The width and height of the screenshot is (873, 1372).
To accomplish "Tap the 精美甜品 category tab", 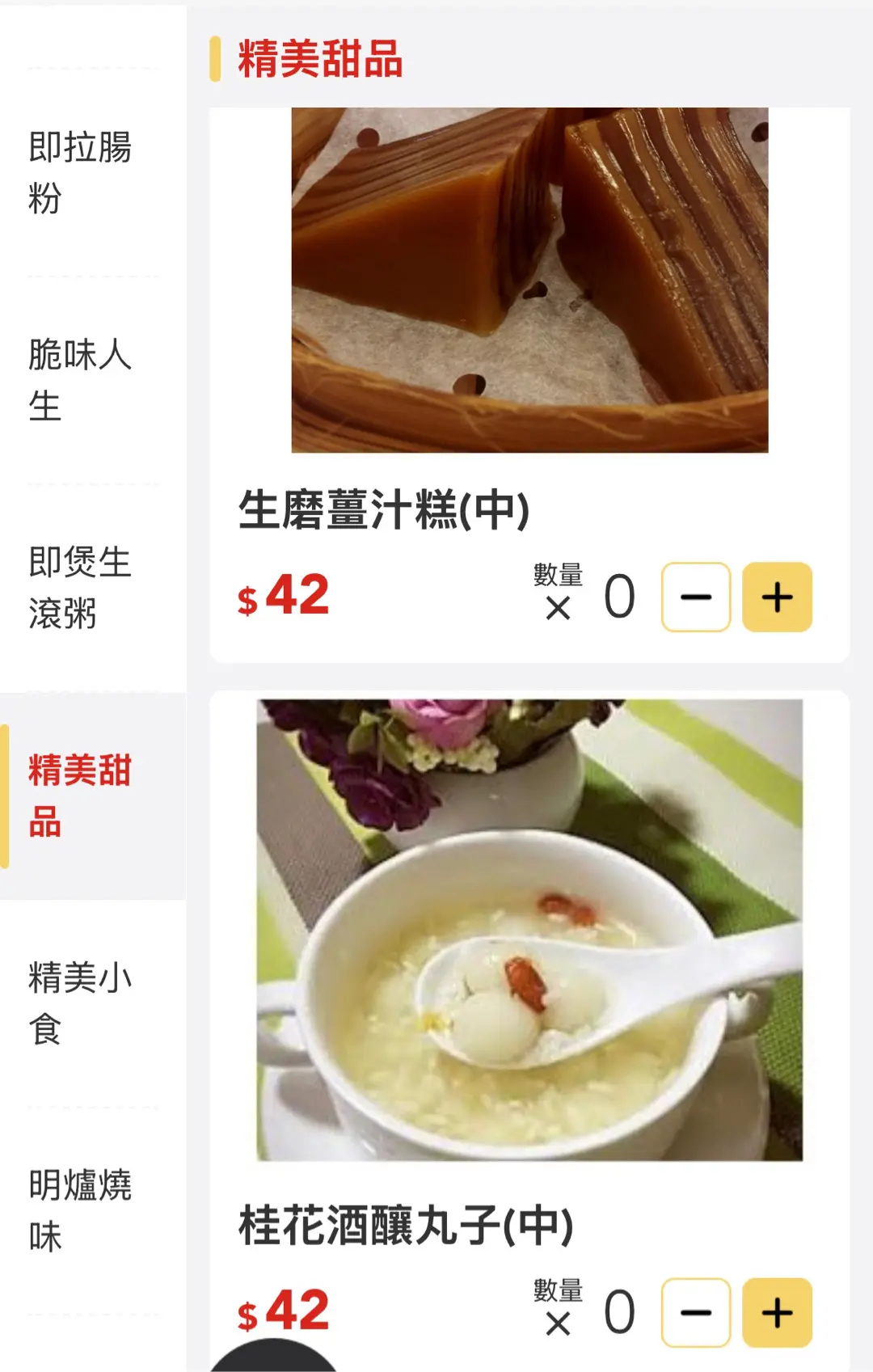I will (x=80, y=796).
